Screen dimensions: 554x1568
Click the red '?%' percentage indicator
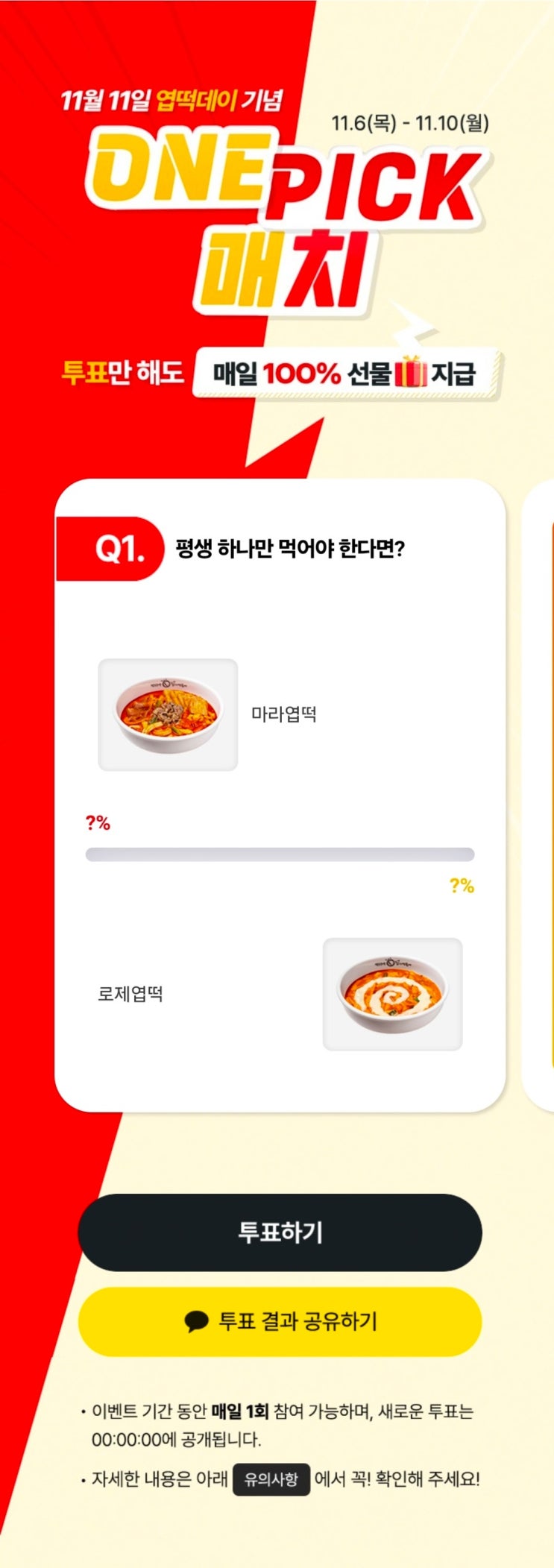click(x=98, y=822)
